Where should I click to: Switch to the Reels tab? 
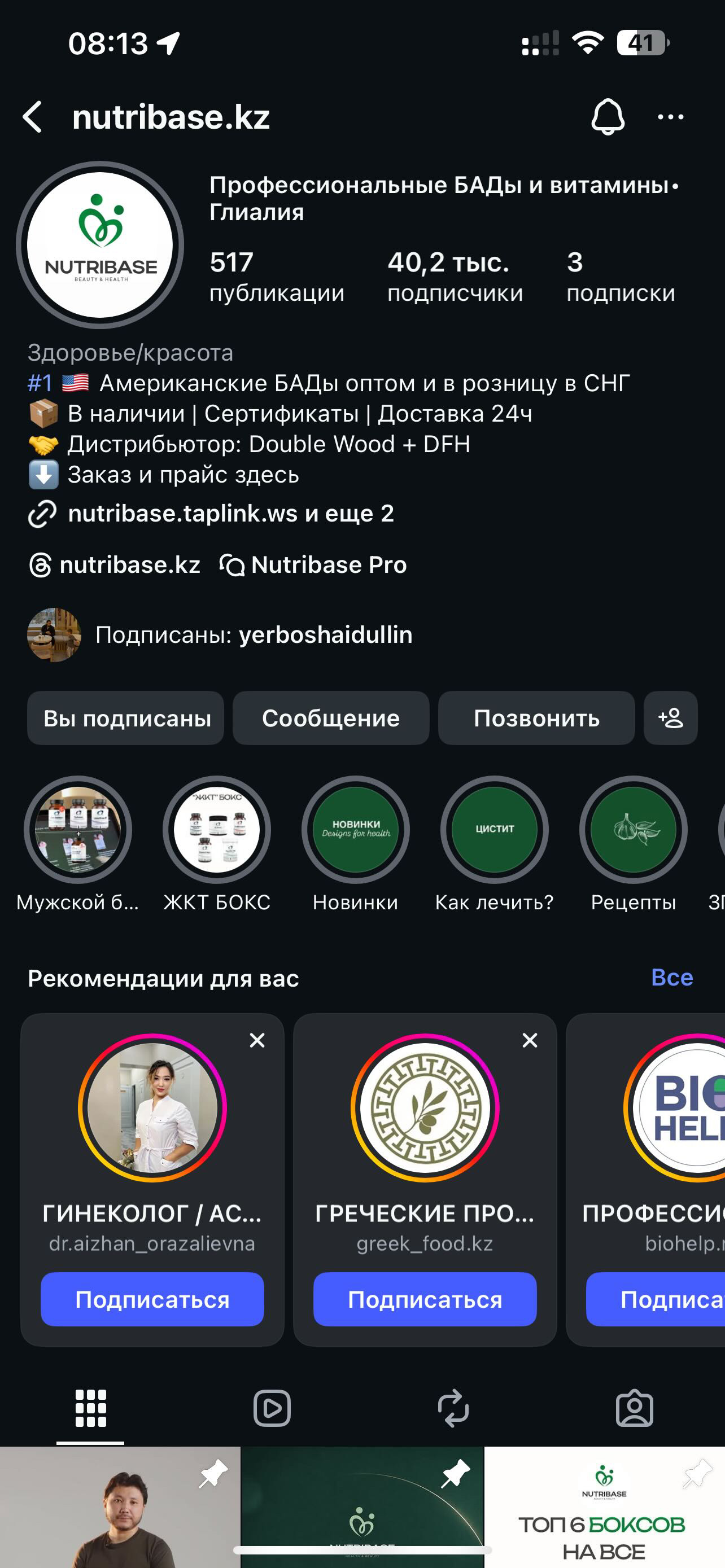coord(272,1408)
